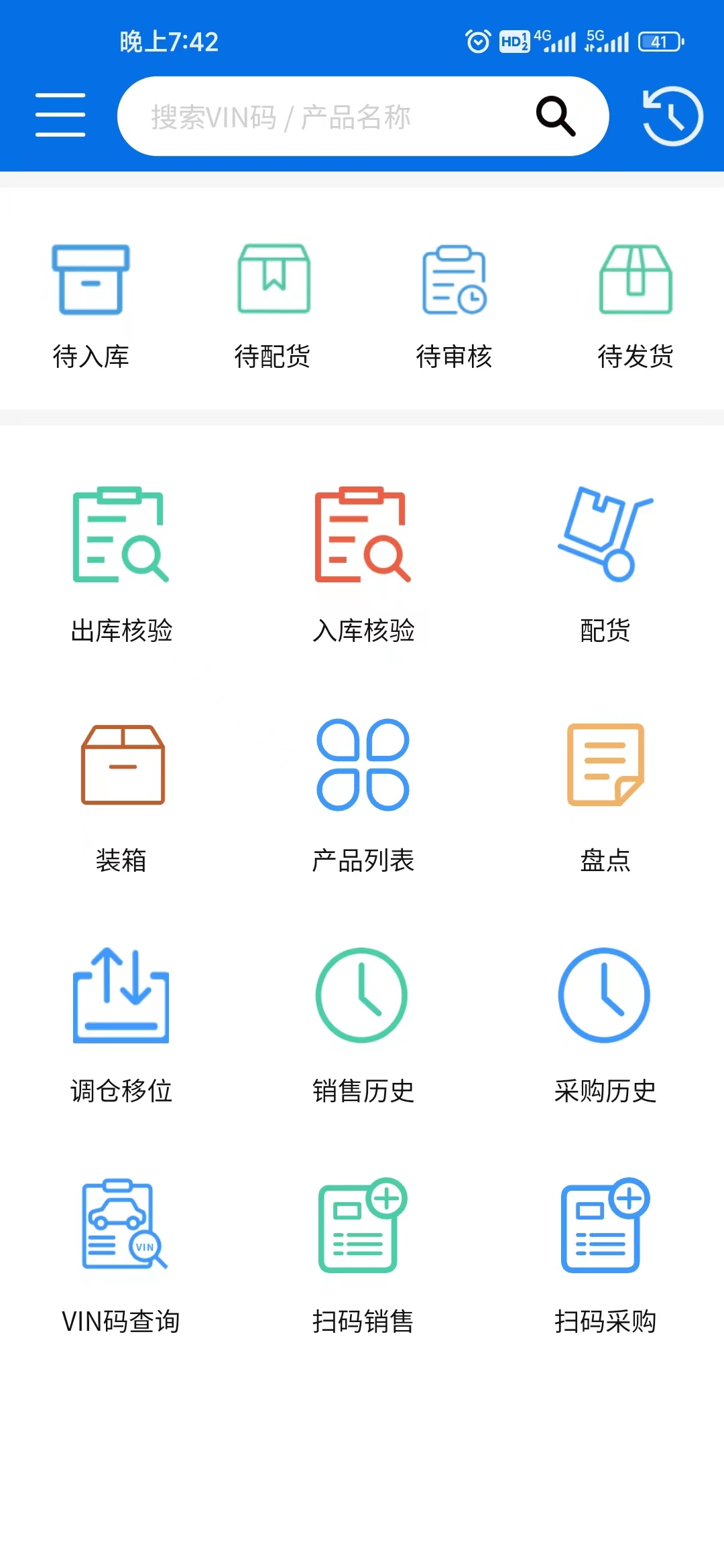Screen dimensions: 724x1568
Task: Tap the magnifier search icon
Action: 555,116
